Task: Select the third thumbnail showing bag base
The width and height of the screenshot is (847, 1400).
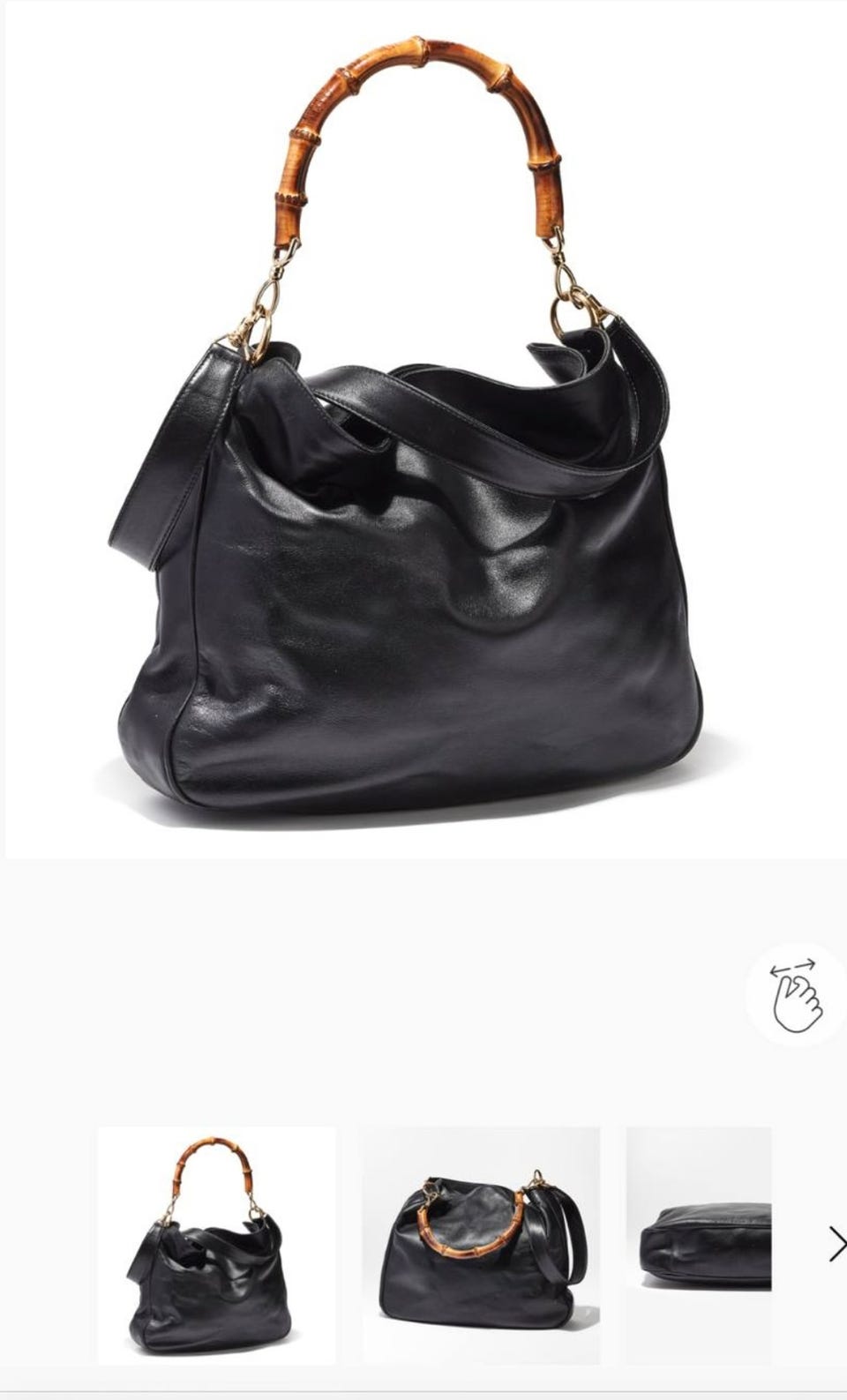Action: tap(699, 1245)
